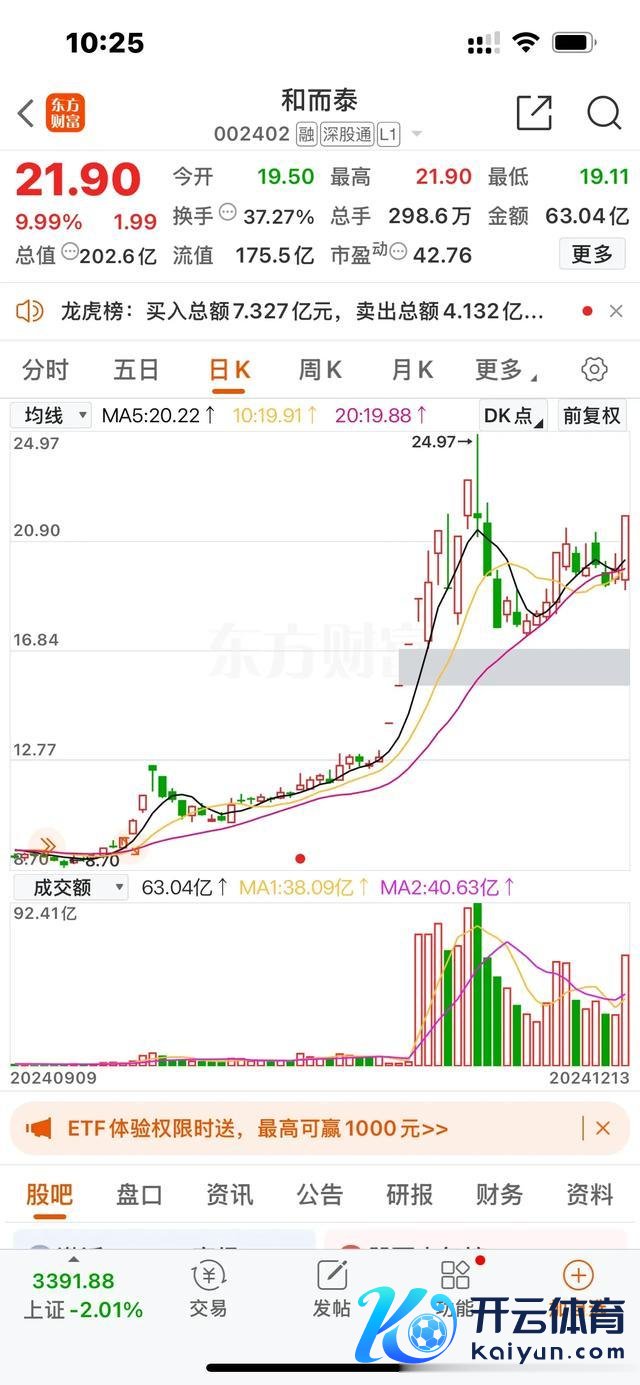
Task: View the 研报 tab
Action: [x=409, y=1194]
